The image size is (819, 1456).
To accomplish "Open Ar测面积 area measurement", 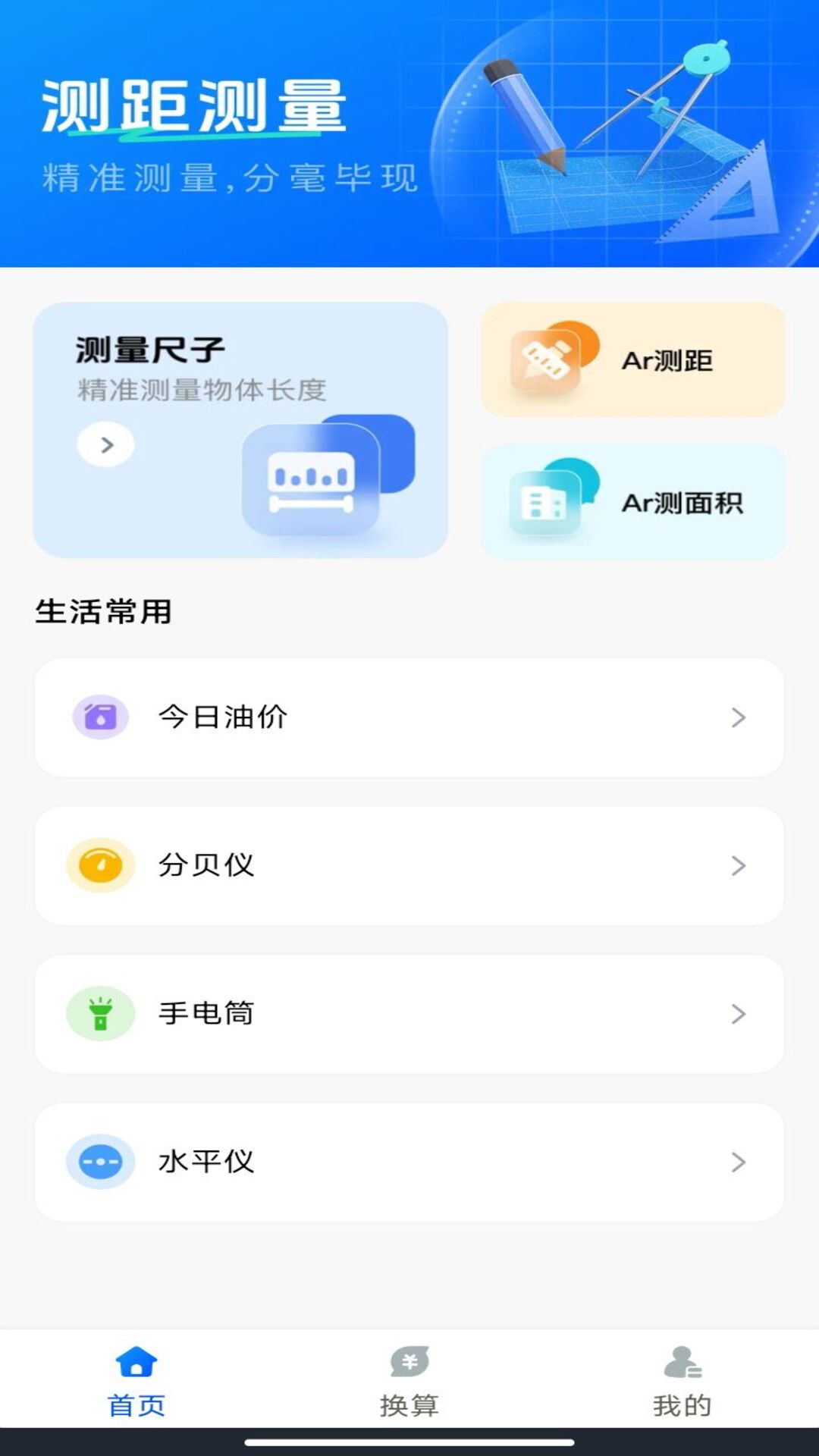I will (633, 502).
